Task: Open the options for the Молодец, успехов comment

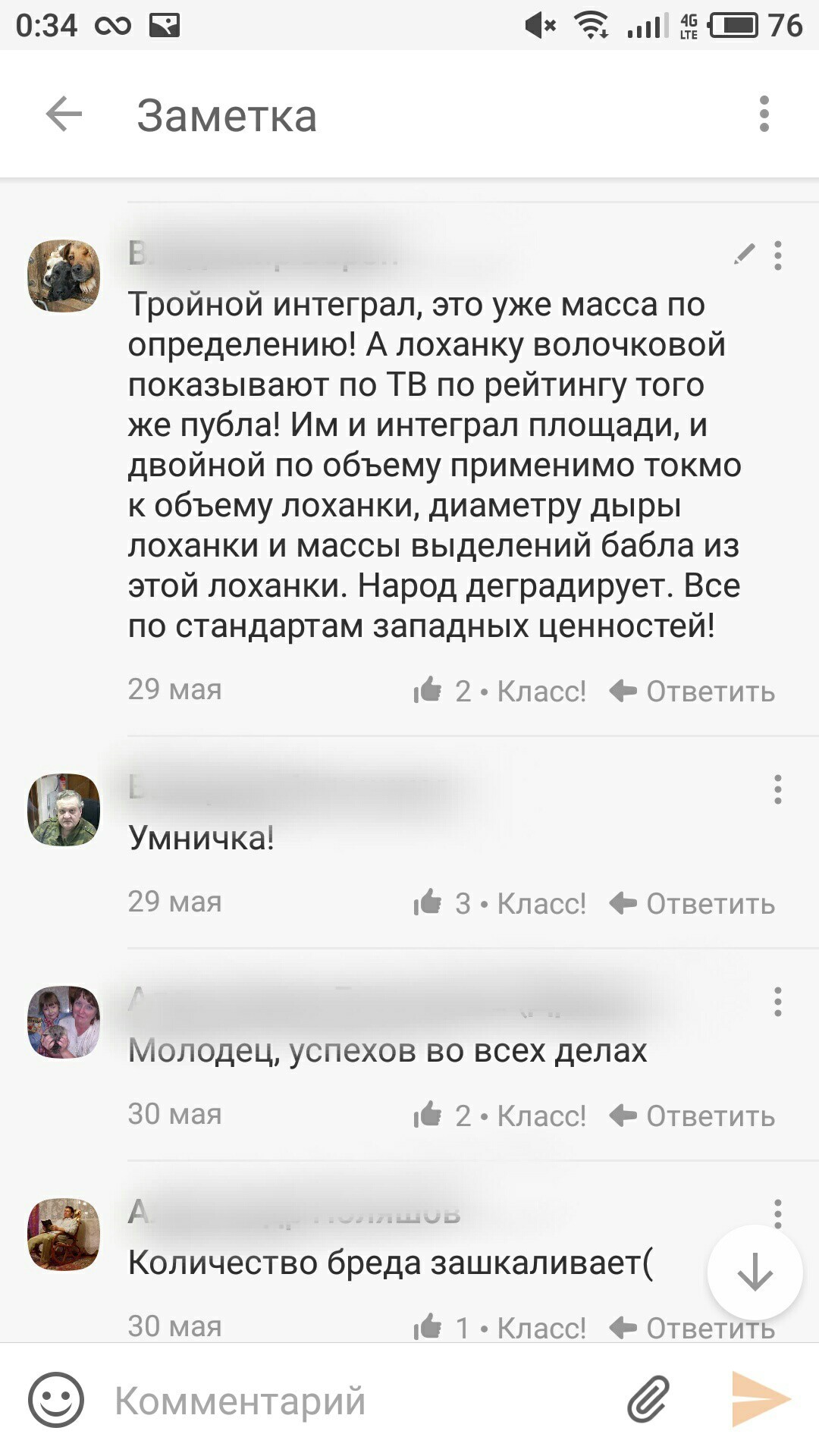Action: [777, 1002]
